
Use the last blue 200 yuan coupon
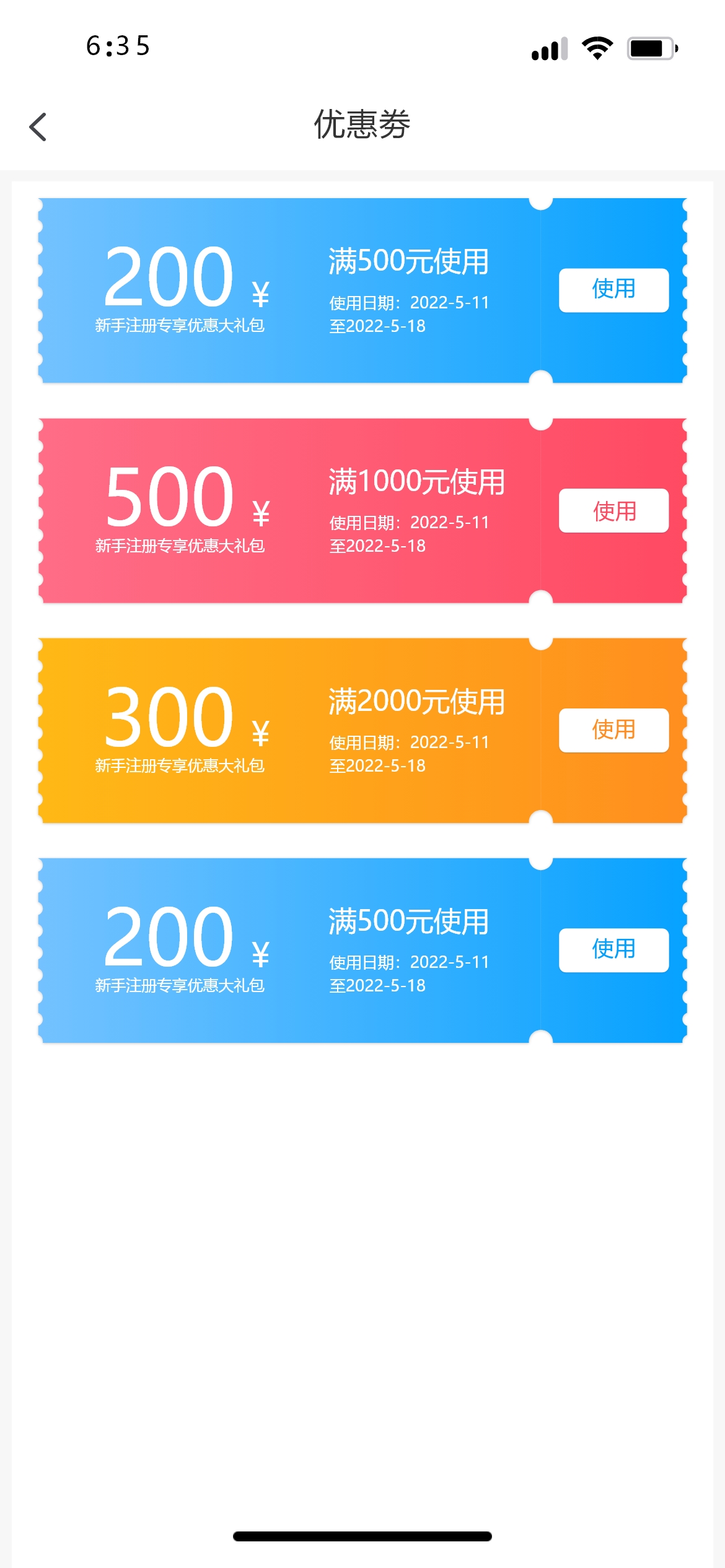tap(613, 950)
